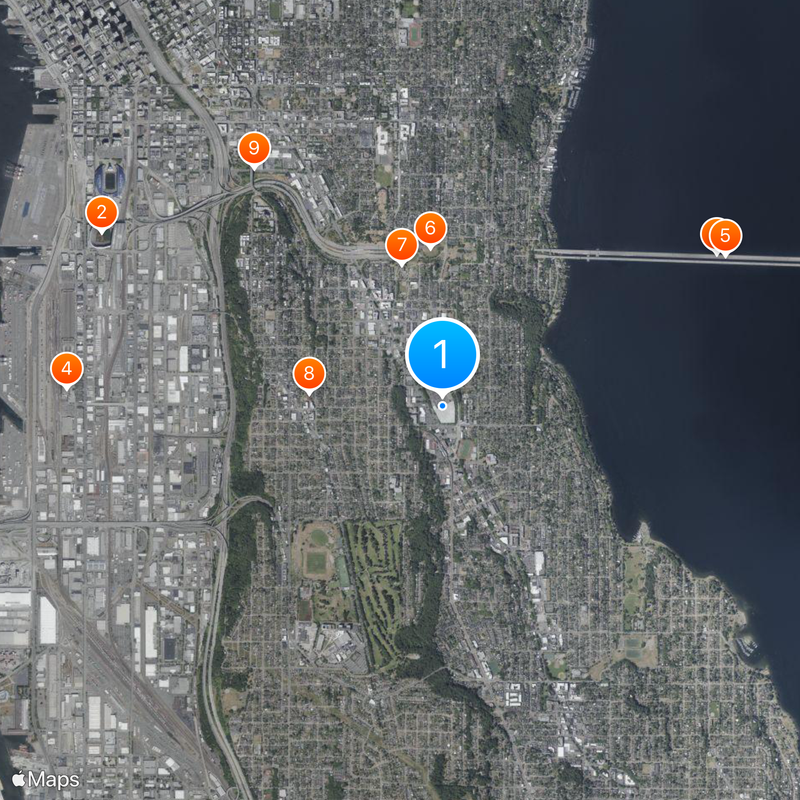
Task: Open orange pin number 5 on the bridge
Action: (726, 236)
